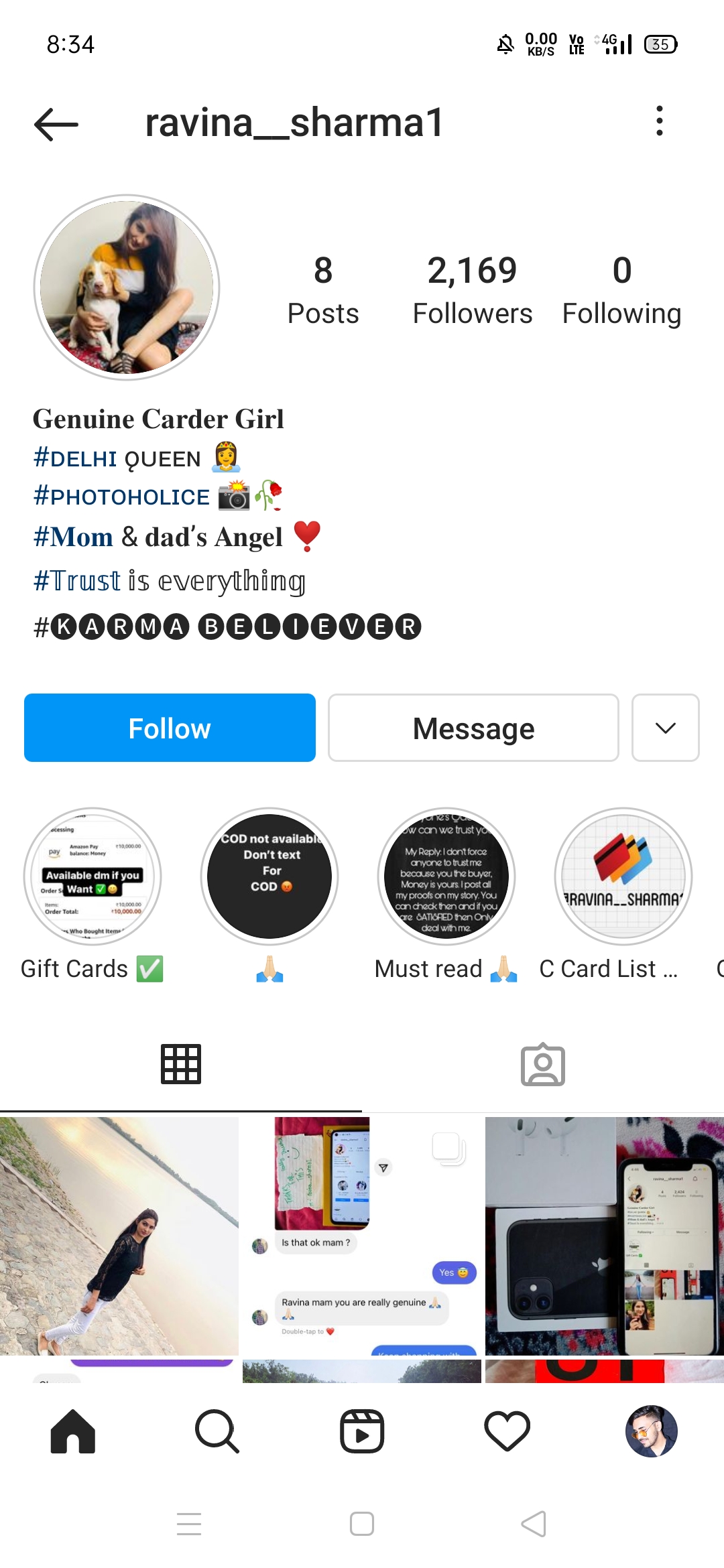The width and height of the screenshot is (724, 1568).
Task: Open the Reels tab
Action: [x=362, y=1431]
